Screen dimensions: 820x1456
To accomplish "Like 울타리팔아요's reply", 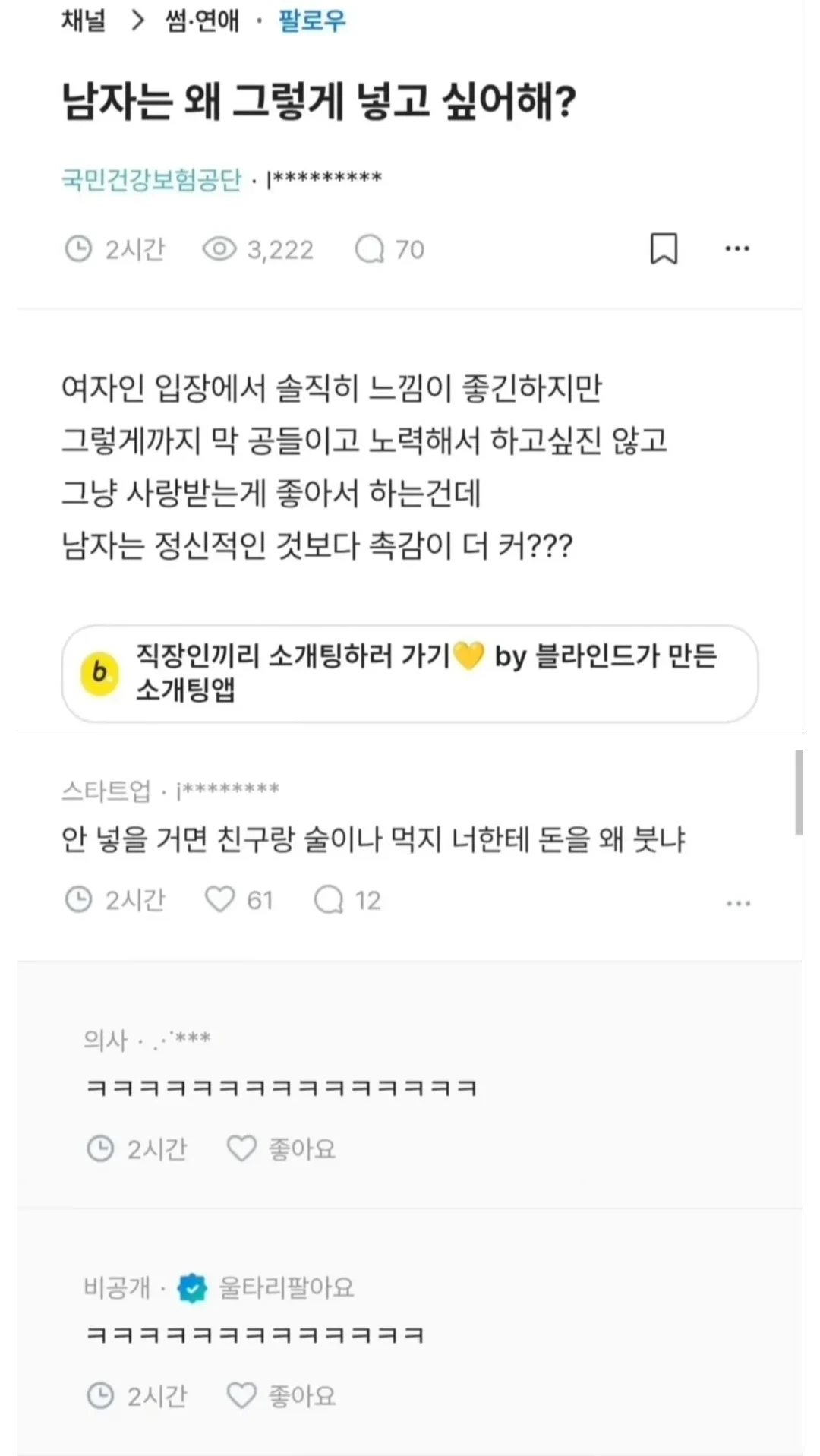I will [x=282, y=1395].
